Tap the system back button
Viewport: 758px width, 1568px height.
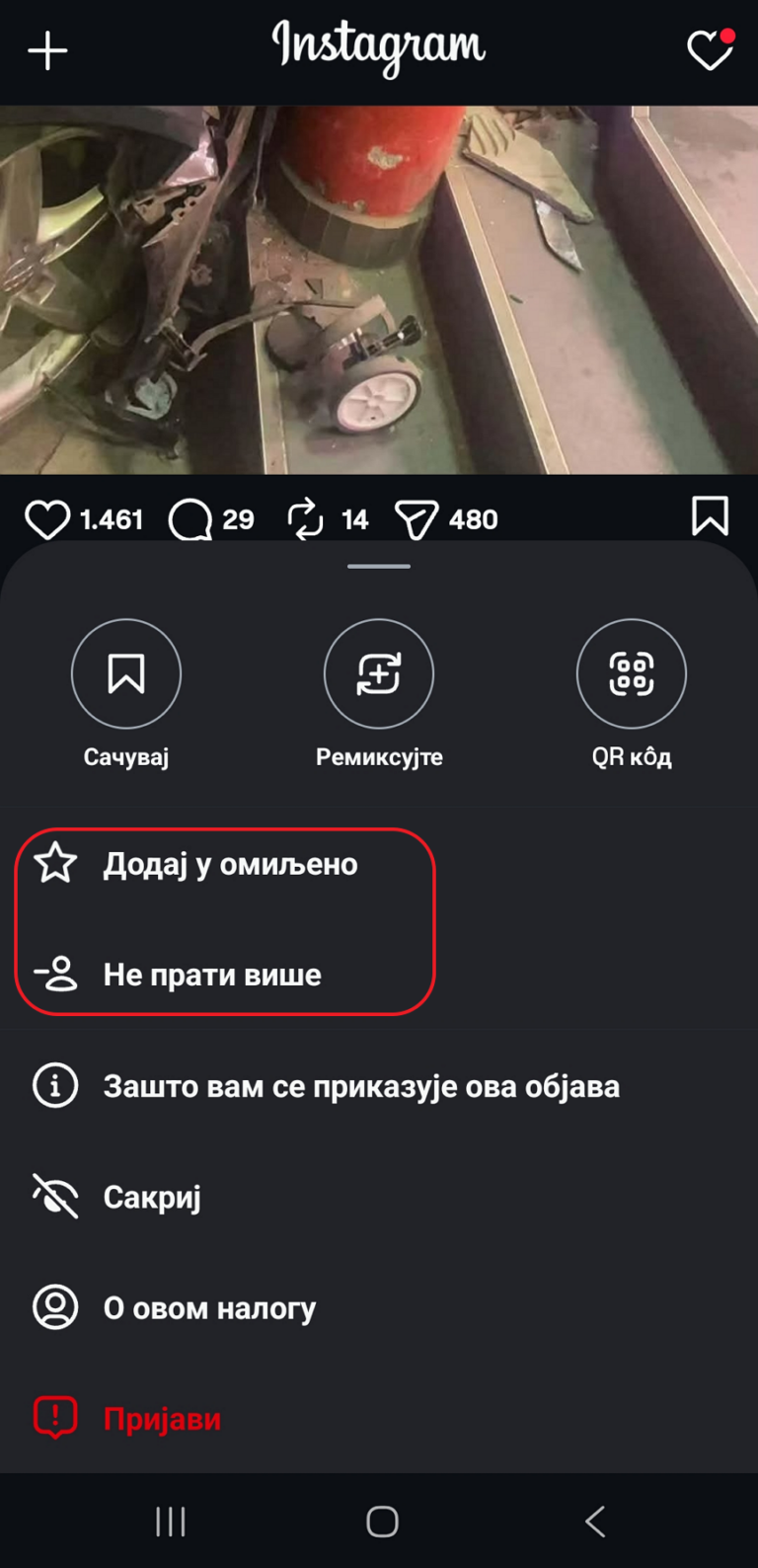click(x=594, y=1522)
